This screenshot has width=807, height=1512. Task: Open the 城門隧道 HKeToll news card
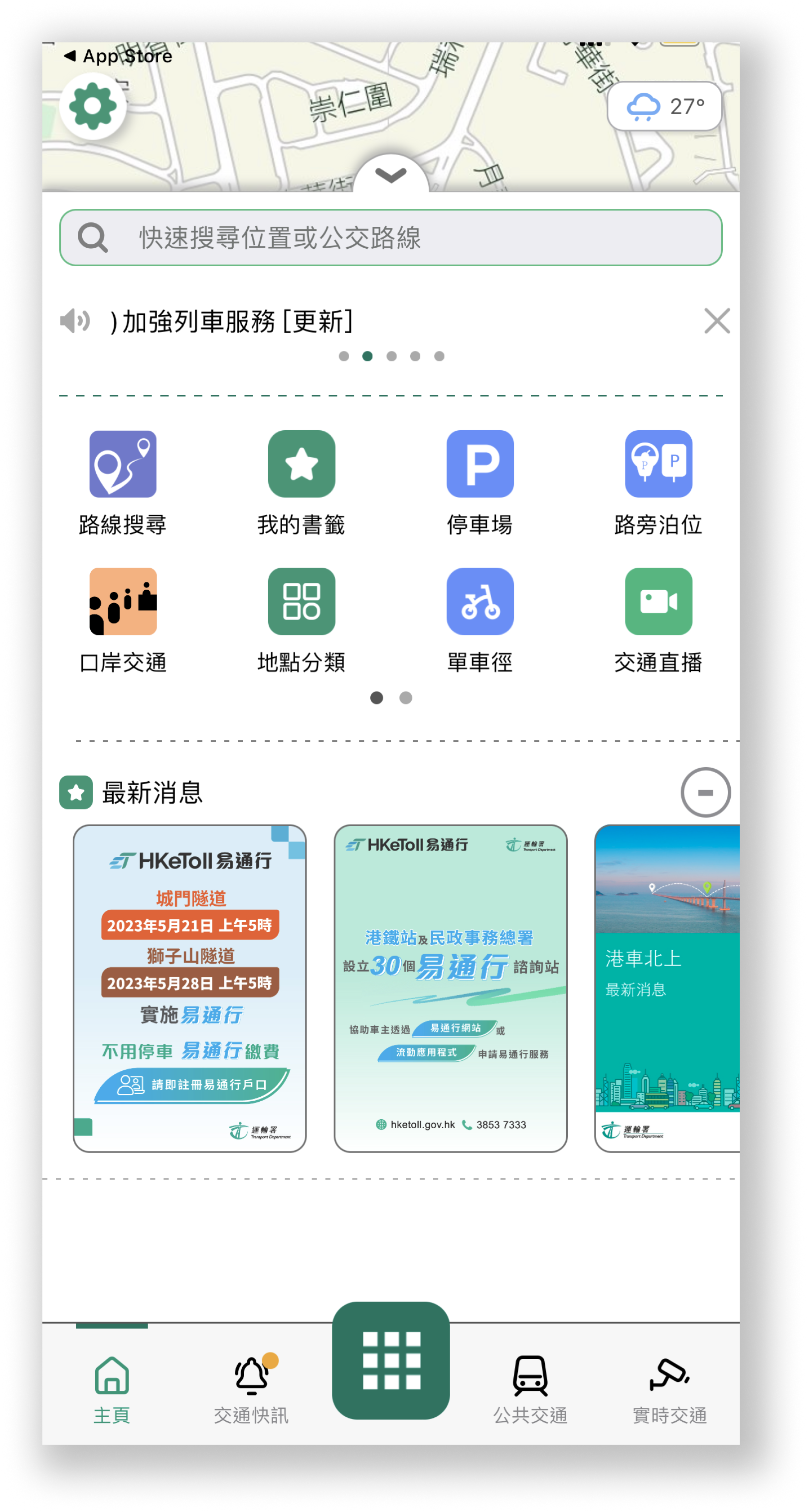[x=189, y=989]
